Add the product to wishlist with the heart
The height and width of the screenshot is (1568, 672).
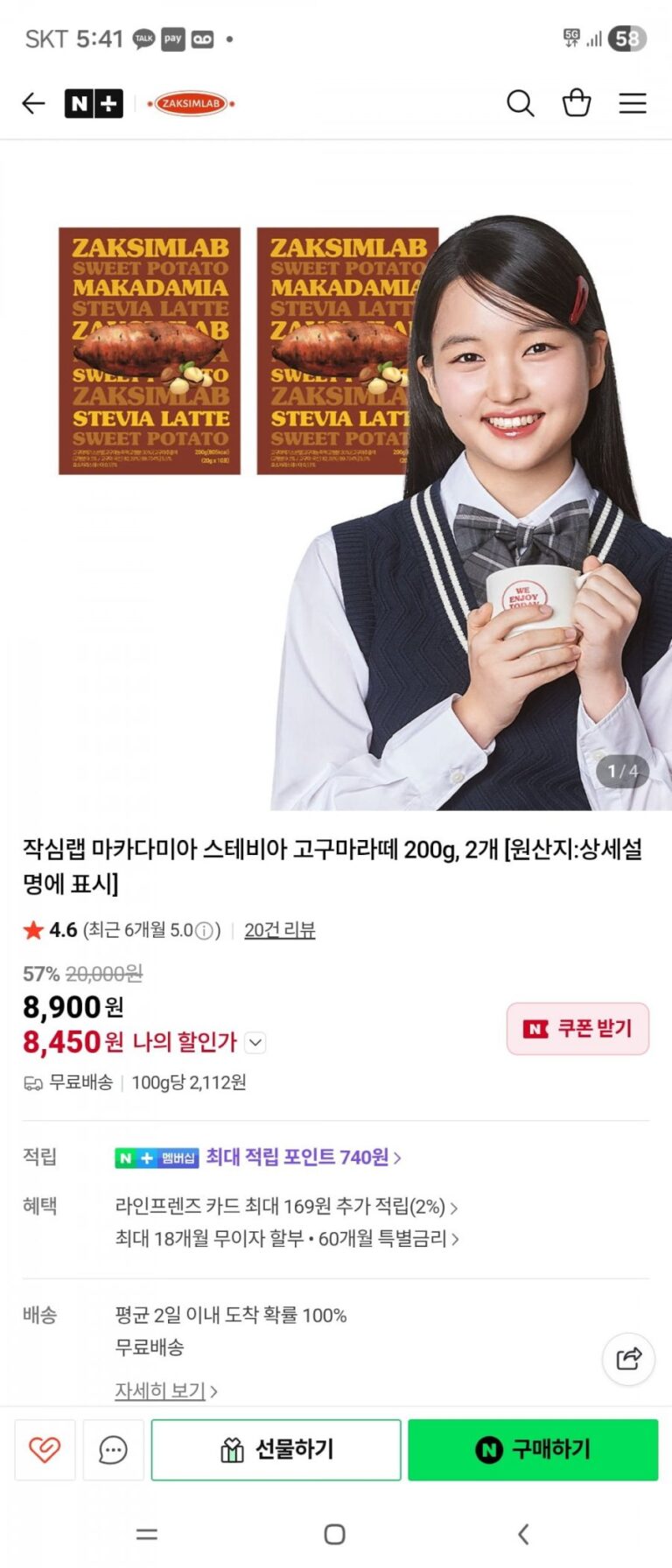coord(45,1450)
